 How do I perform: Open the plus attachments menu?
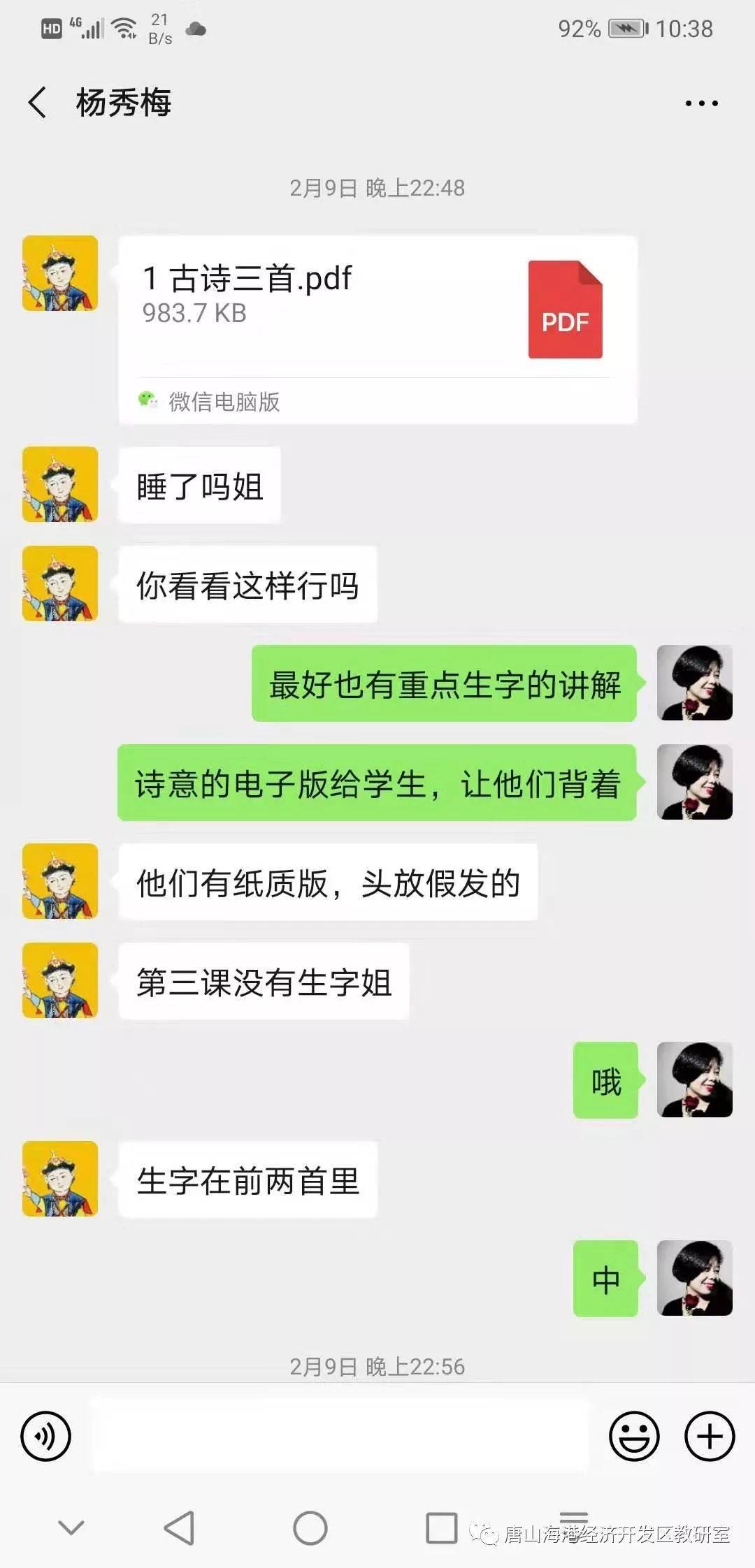click(x=710, y=1437)
